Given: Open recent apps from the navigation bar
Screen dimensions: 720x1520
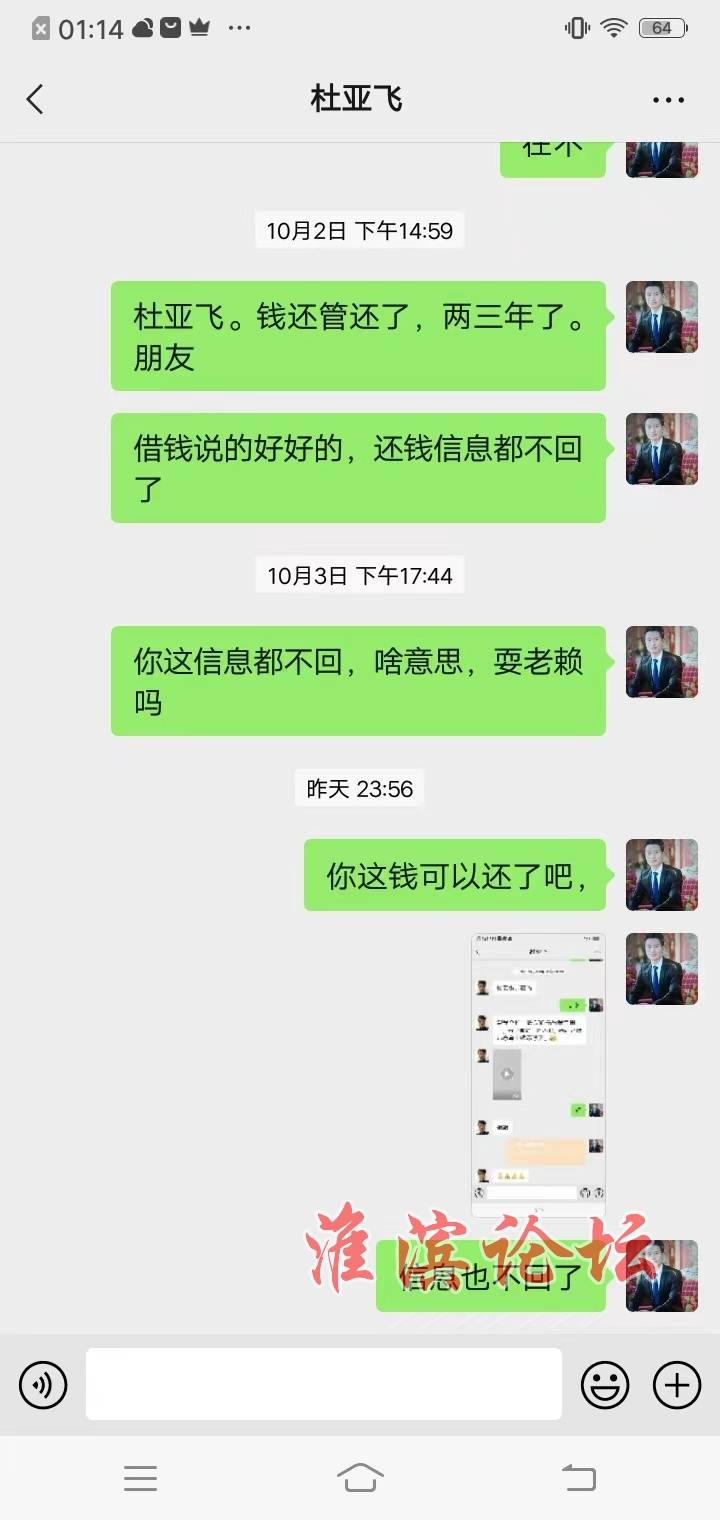Looking at the screenshot, I should (x=140, y=1477).
